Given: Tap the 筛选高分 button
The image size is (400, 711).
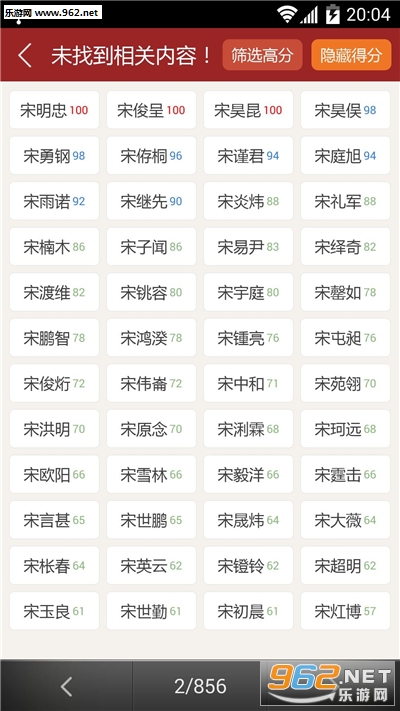Looking at the screenshot, I should [x=262, y=55].
